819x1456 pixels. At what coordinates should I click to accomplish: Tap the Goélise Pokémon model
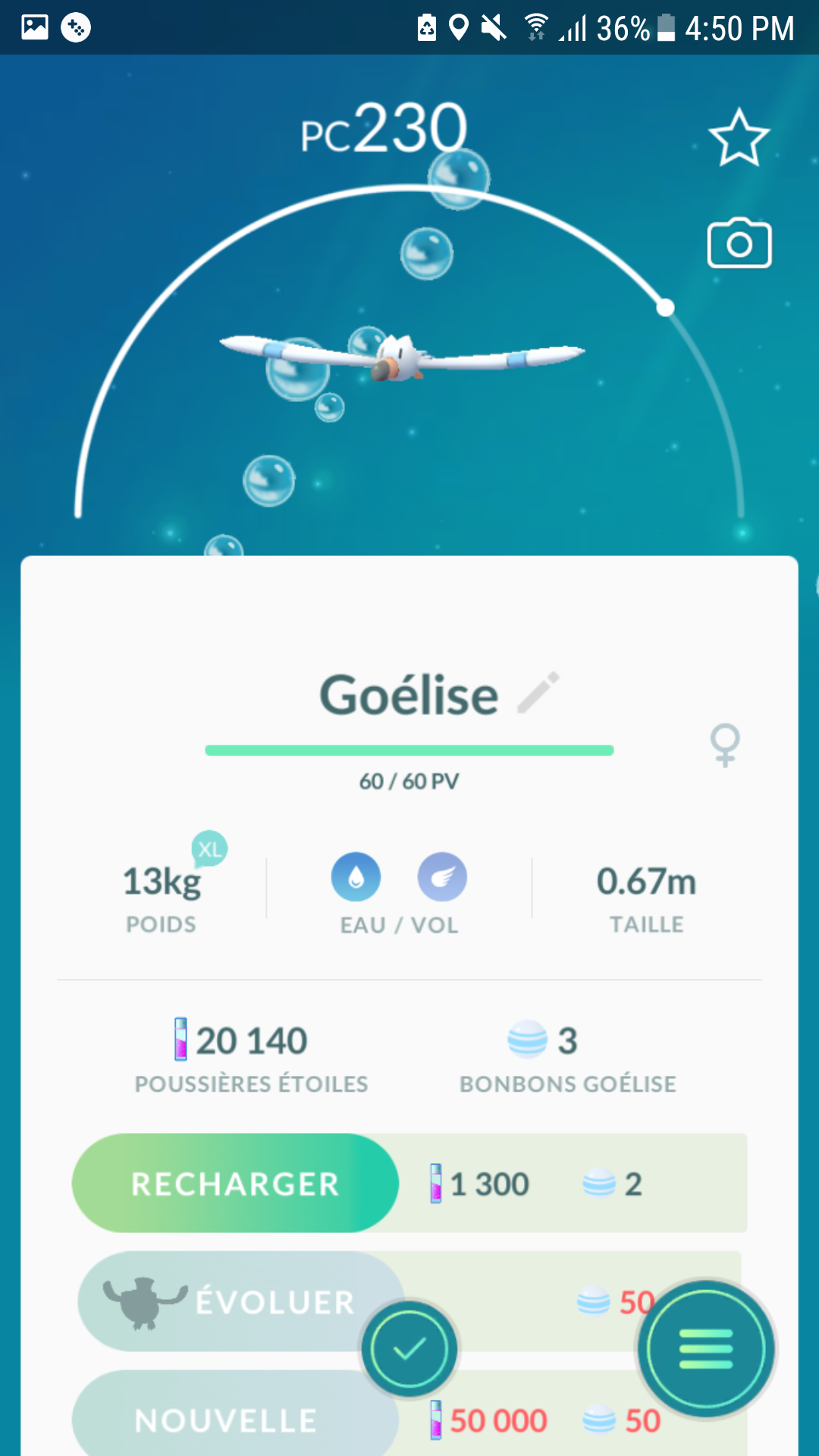pos(402,356)
